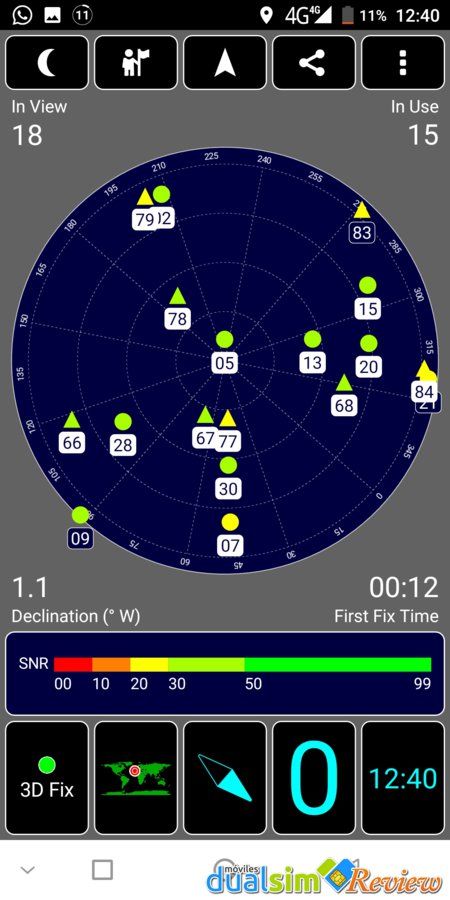Toggle night mode with the moon icon
The width and height of the screenshot is (450, 900).
[47, 63]
